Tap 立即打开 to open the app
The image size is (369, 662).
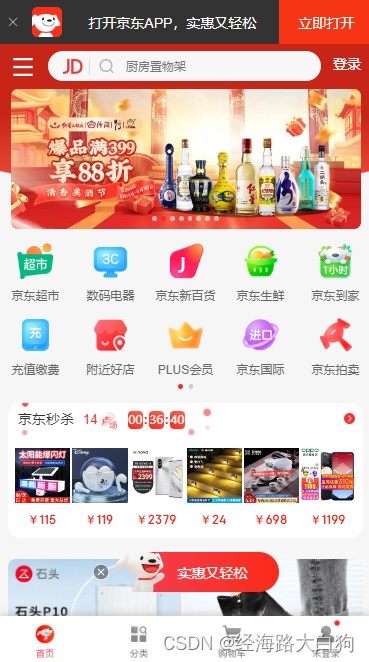(x=324, y=22)
